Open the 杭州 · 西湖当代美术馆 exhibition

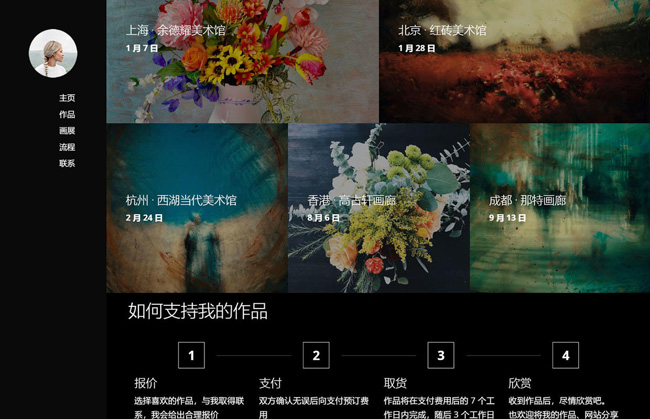tap(197, 208)
